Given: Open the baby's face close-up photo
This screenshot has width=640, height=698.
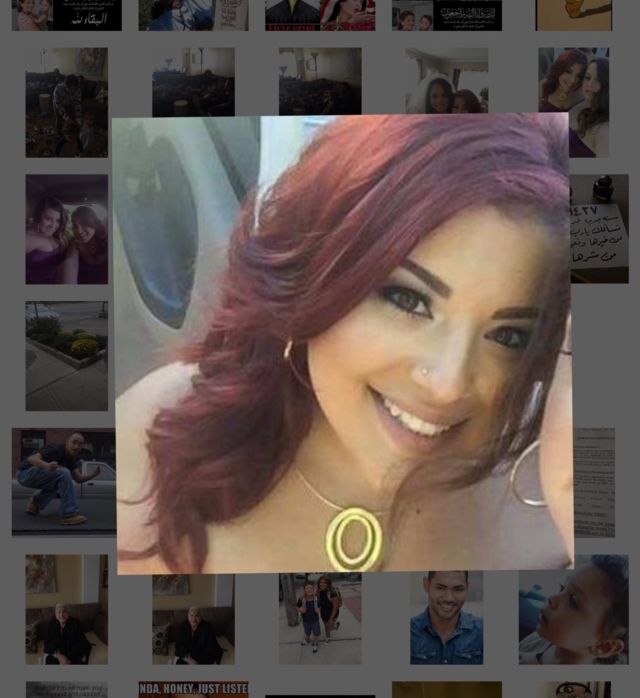Looking at the screenshot, I should (x=573, y=610).
